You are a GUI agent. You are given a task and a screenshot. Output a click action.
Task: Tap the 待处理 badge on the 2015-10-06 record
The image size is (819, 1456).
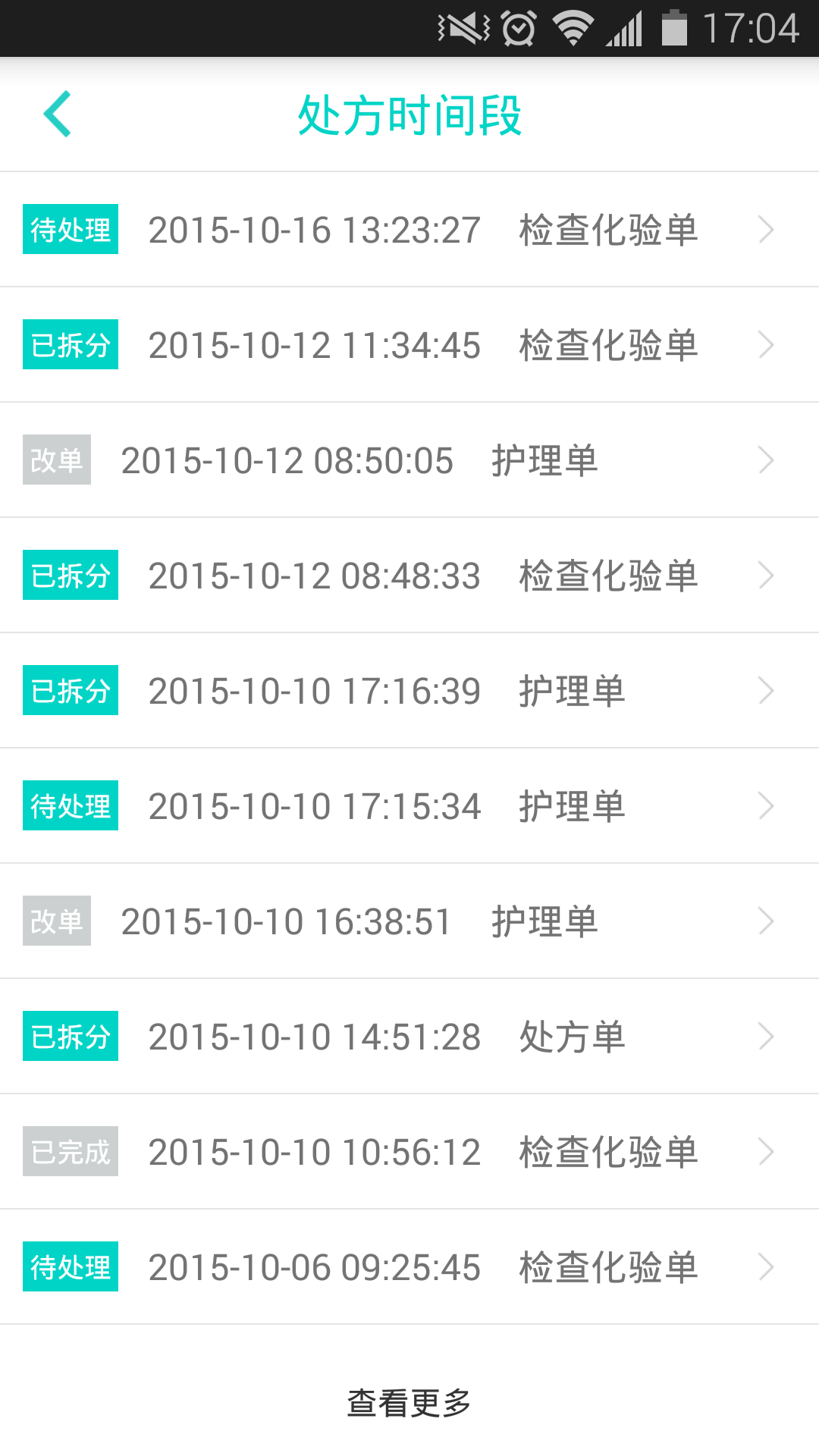click(71, 1266)
